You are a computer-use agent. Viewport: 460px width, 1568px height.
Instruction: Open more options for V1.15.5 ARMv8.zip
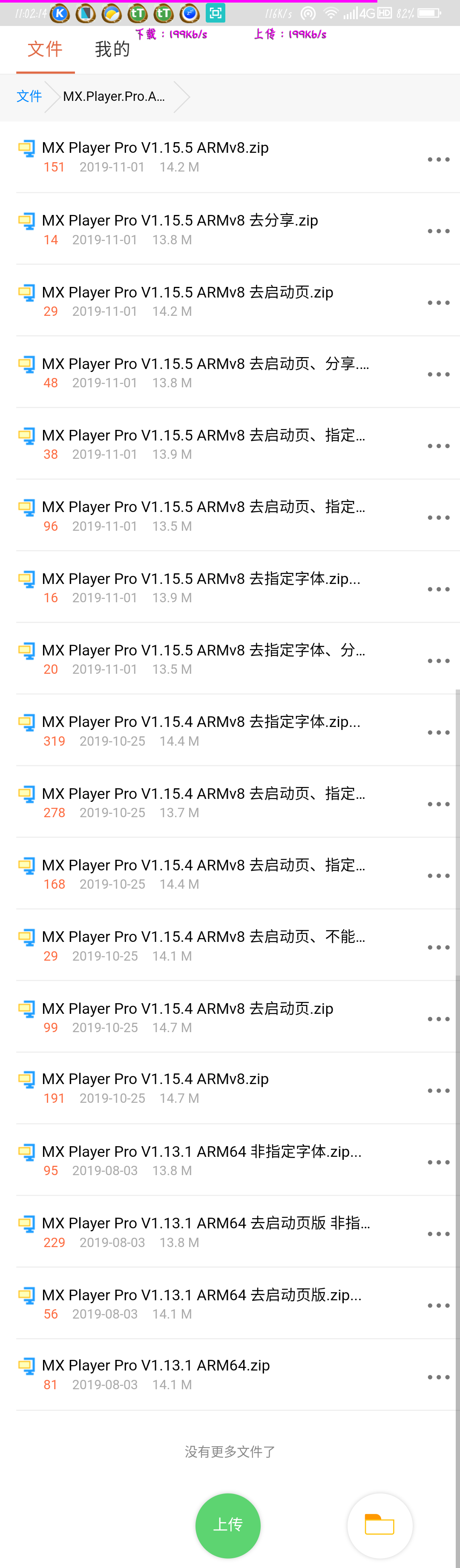click(x=438, y=160)
